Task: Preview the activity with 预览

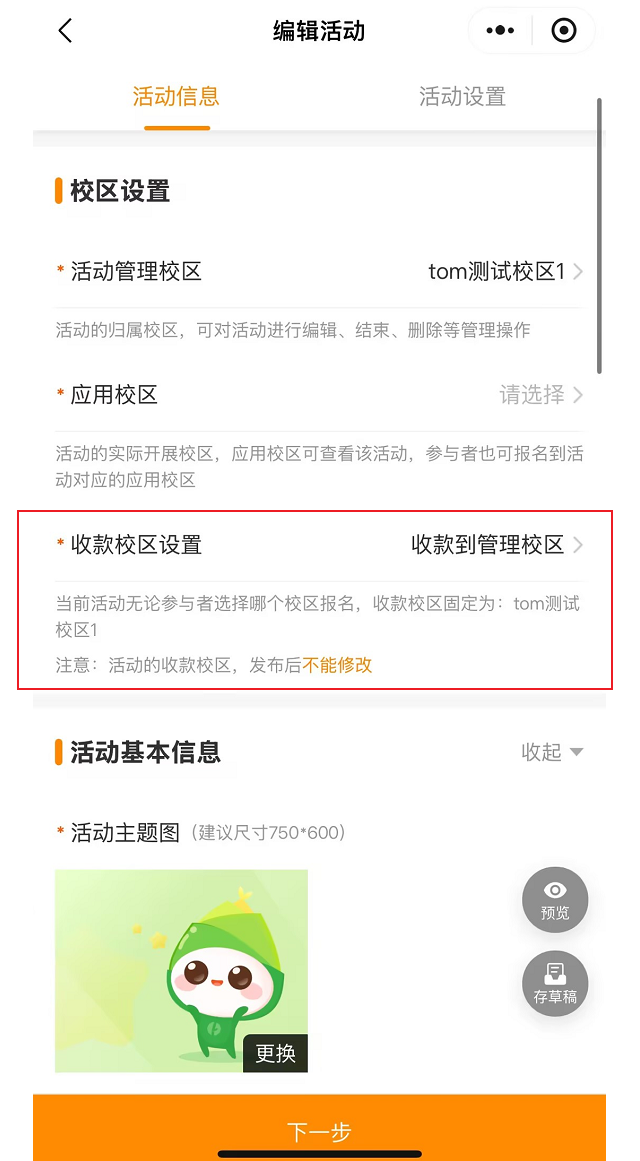Action: pos(555,900)
